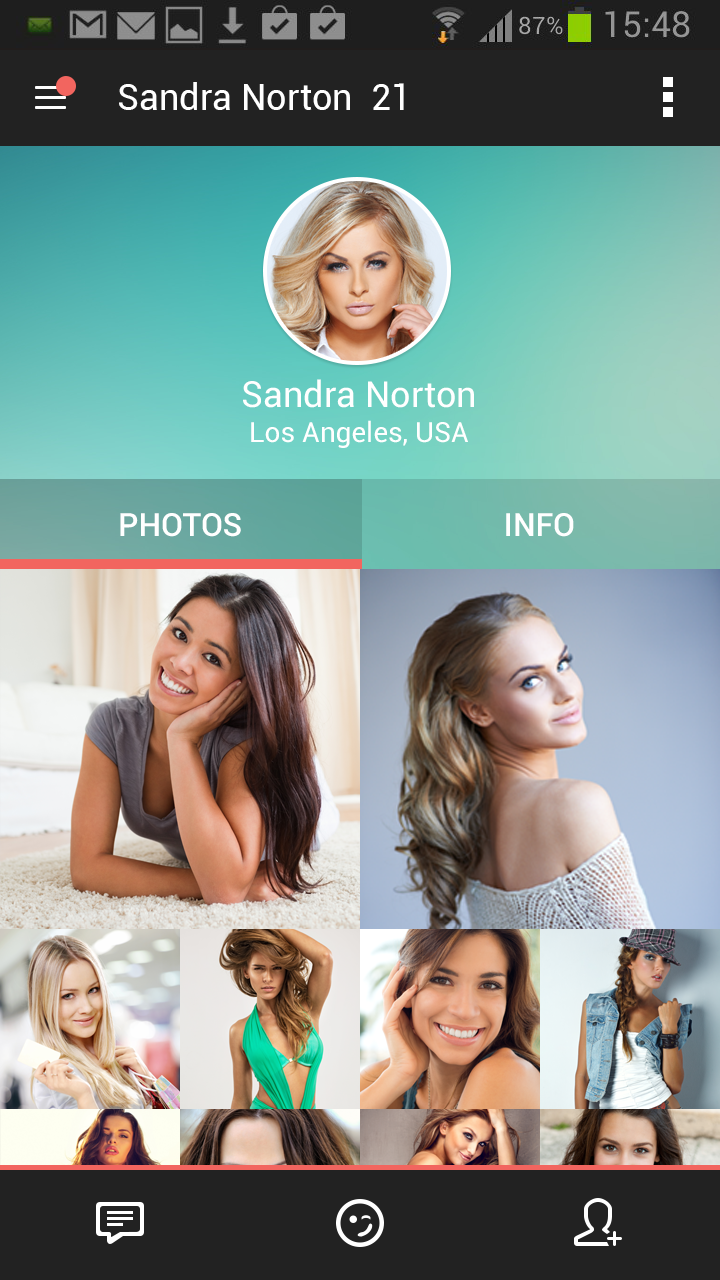Open the hamburger drawer menu

pos(52,97)
